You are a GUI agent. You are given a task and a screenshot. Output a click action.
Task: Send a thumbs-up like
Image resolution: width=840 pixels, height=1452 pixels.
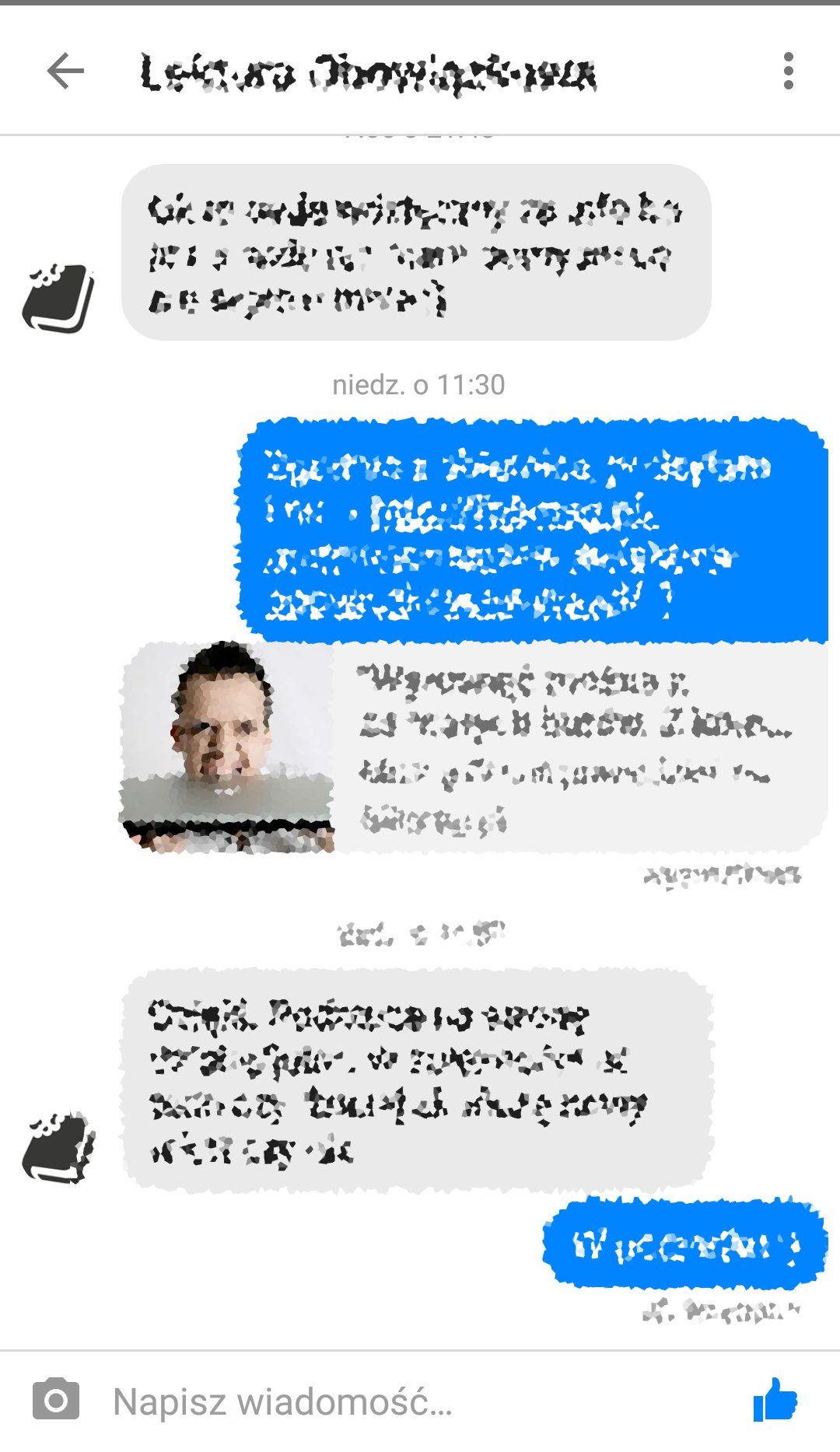point(775,1401)
